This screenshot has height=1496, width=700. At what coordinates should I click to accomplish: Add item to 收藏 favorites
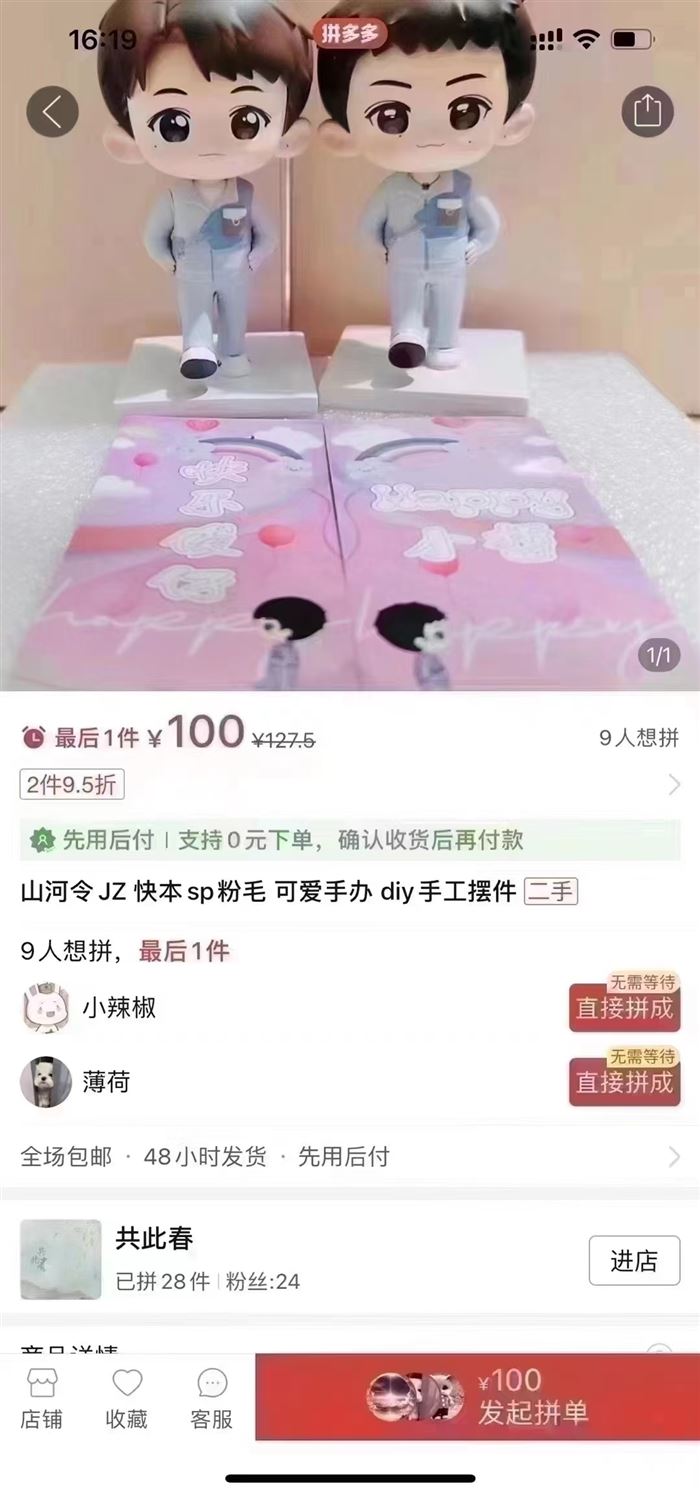(127, 1398)
